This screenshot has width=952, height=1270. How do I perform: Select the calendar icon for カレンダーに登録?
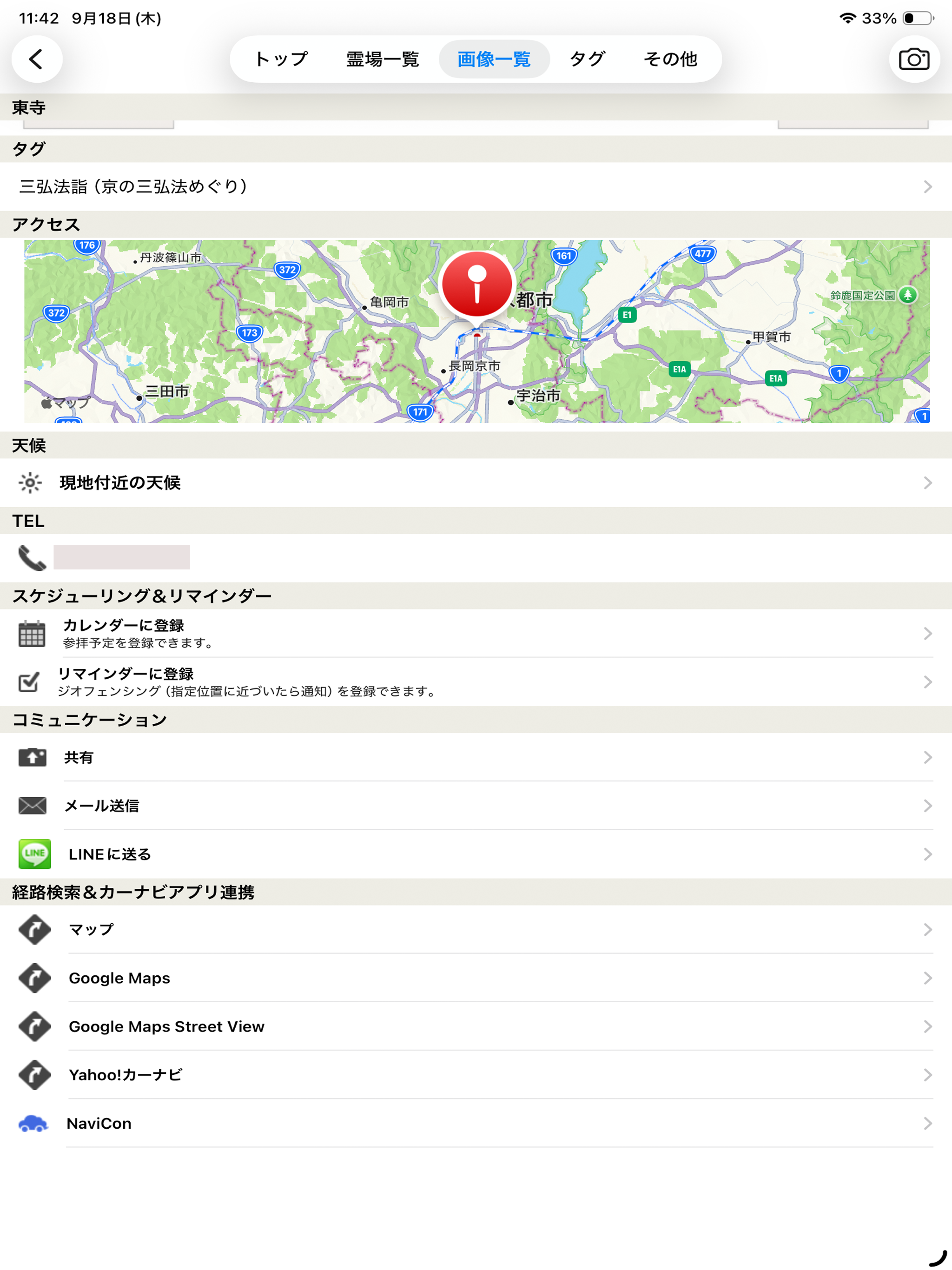coord(31,633)
